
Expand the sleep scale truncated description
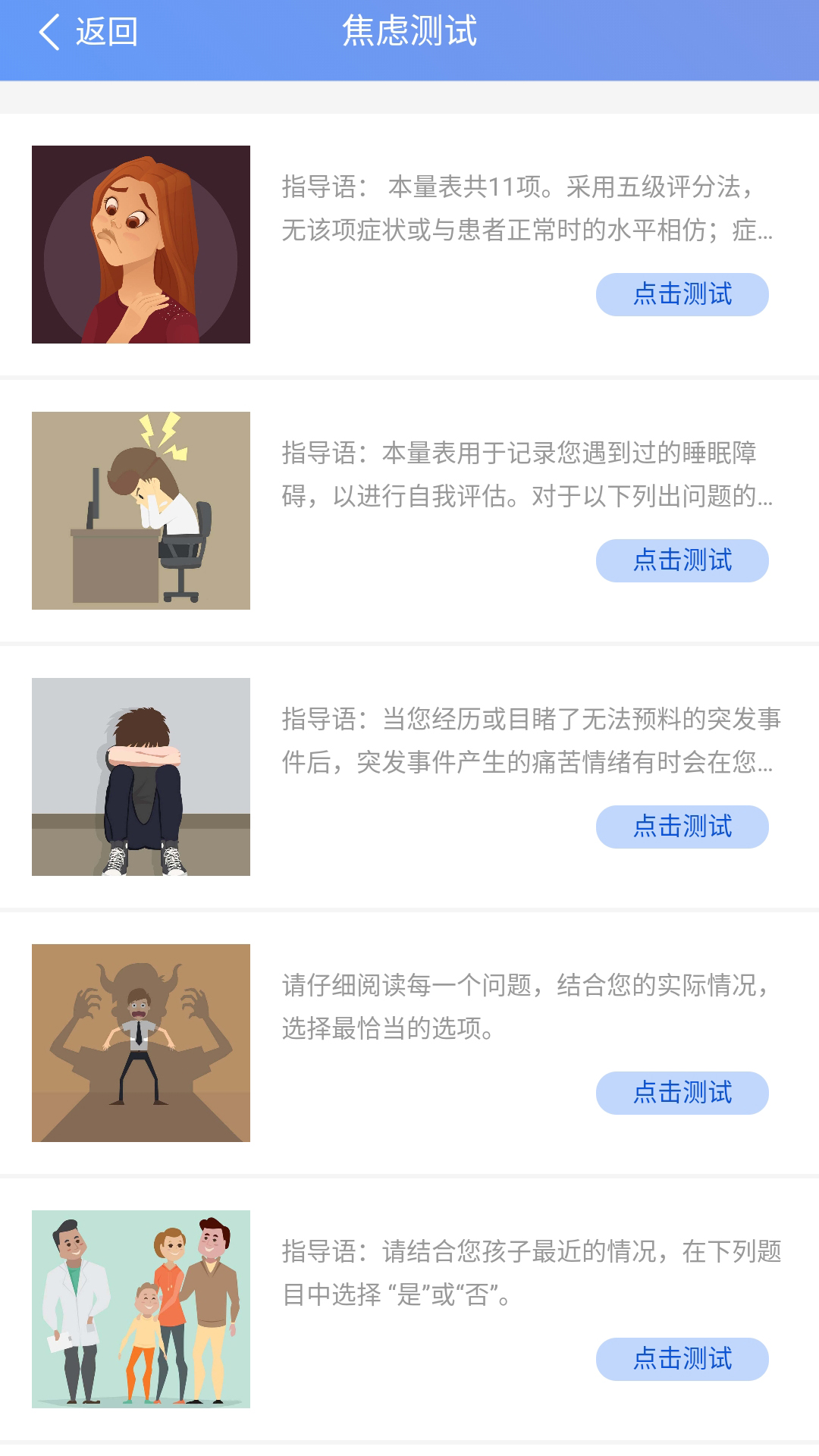[x=523, y=474]
